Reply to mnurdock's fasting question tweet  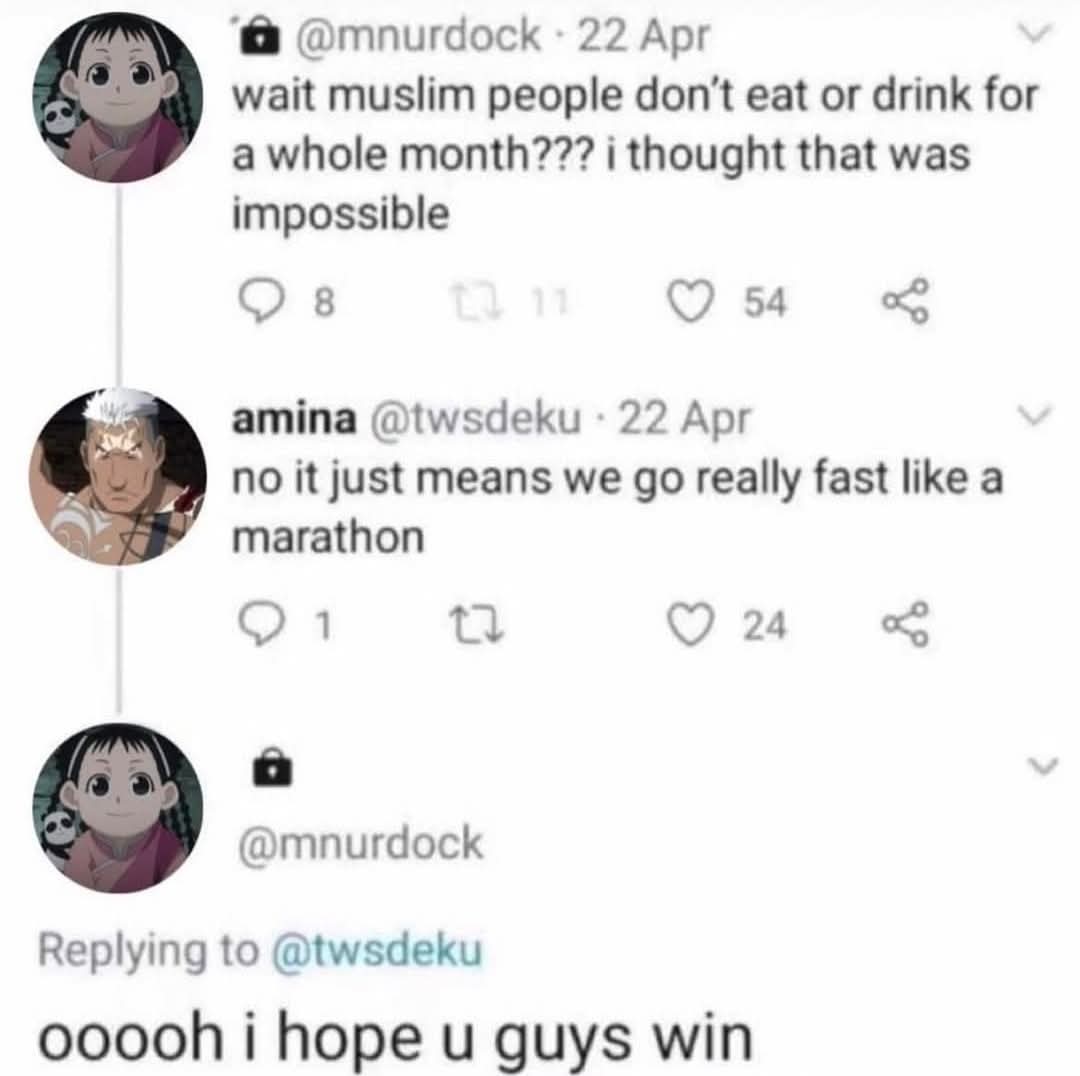tap(263, 301)
